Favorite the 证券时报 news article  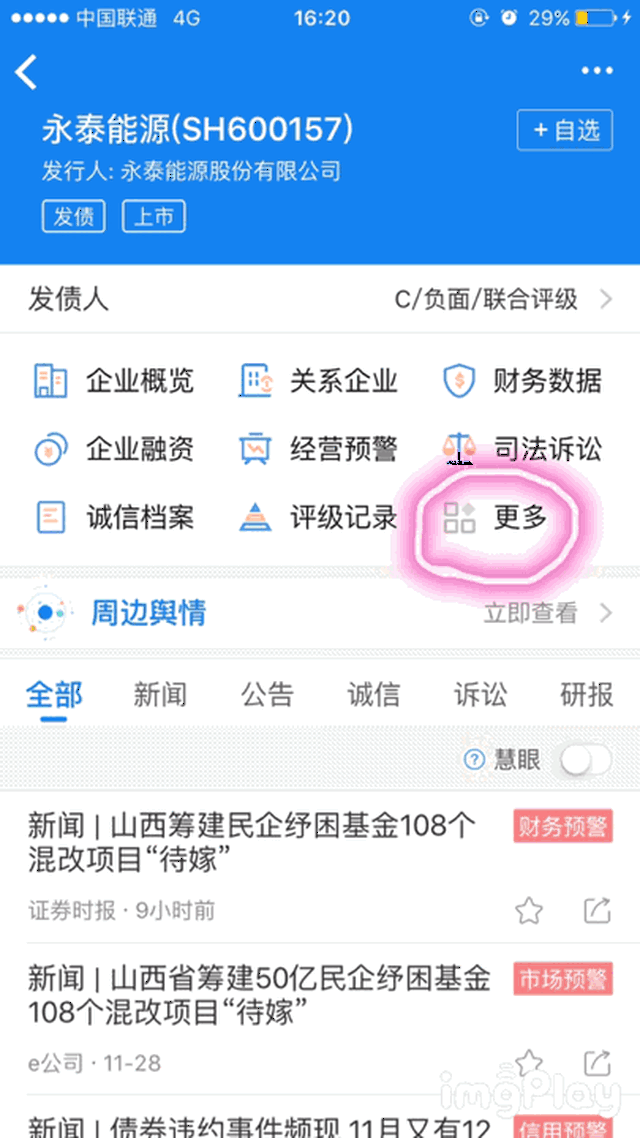coord(529,910)
